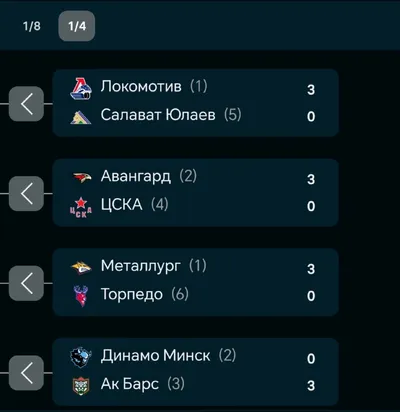This screenshot has width=400, height=412.
Task: Tap the back arrow beside the Локомотив series
Action: coord(26,104)
